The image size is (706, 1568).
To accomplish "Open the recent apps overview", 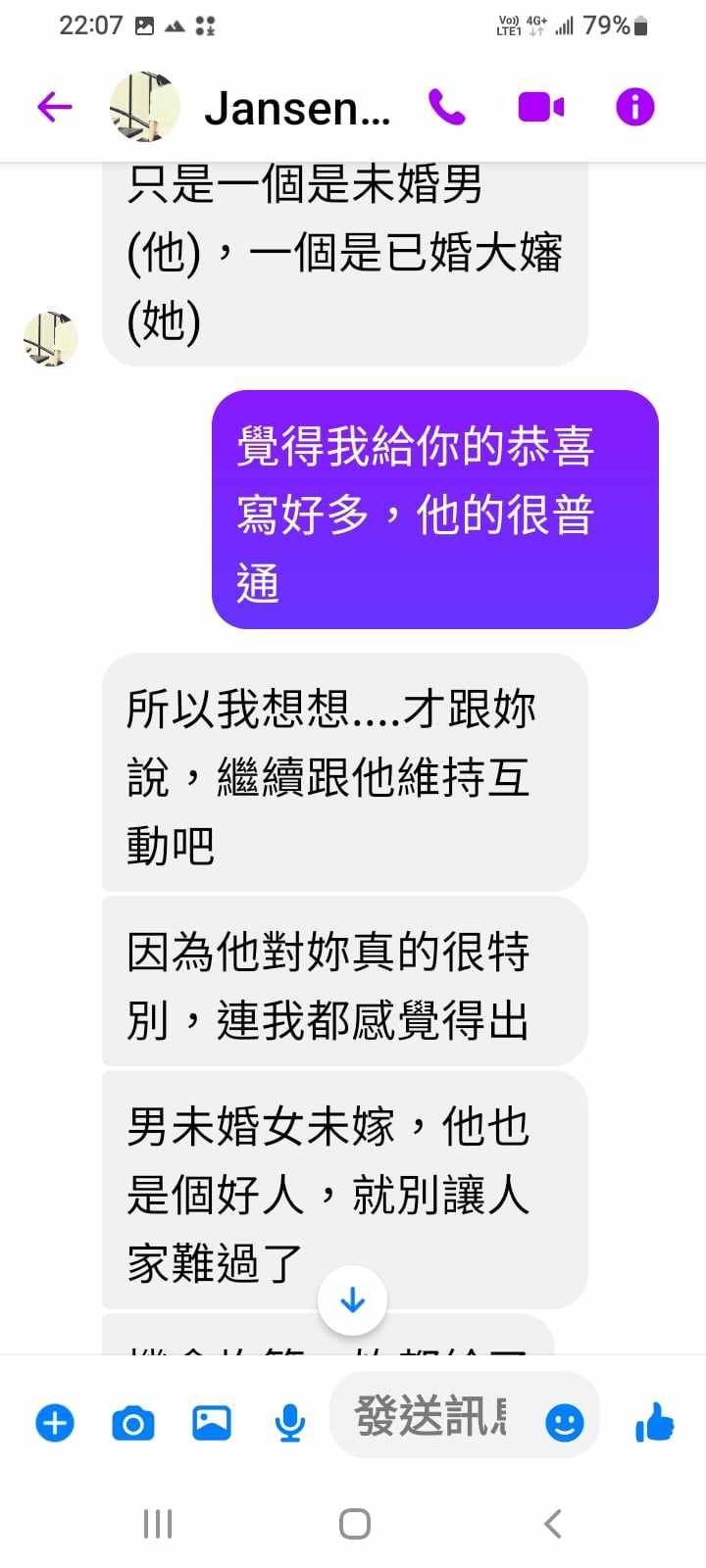I will click(x=157, y=1524).
